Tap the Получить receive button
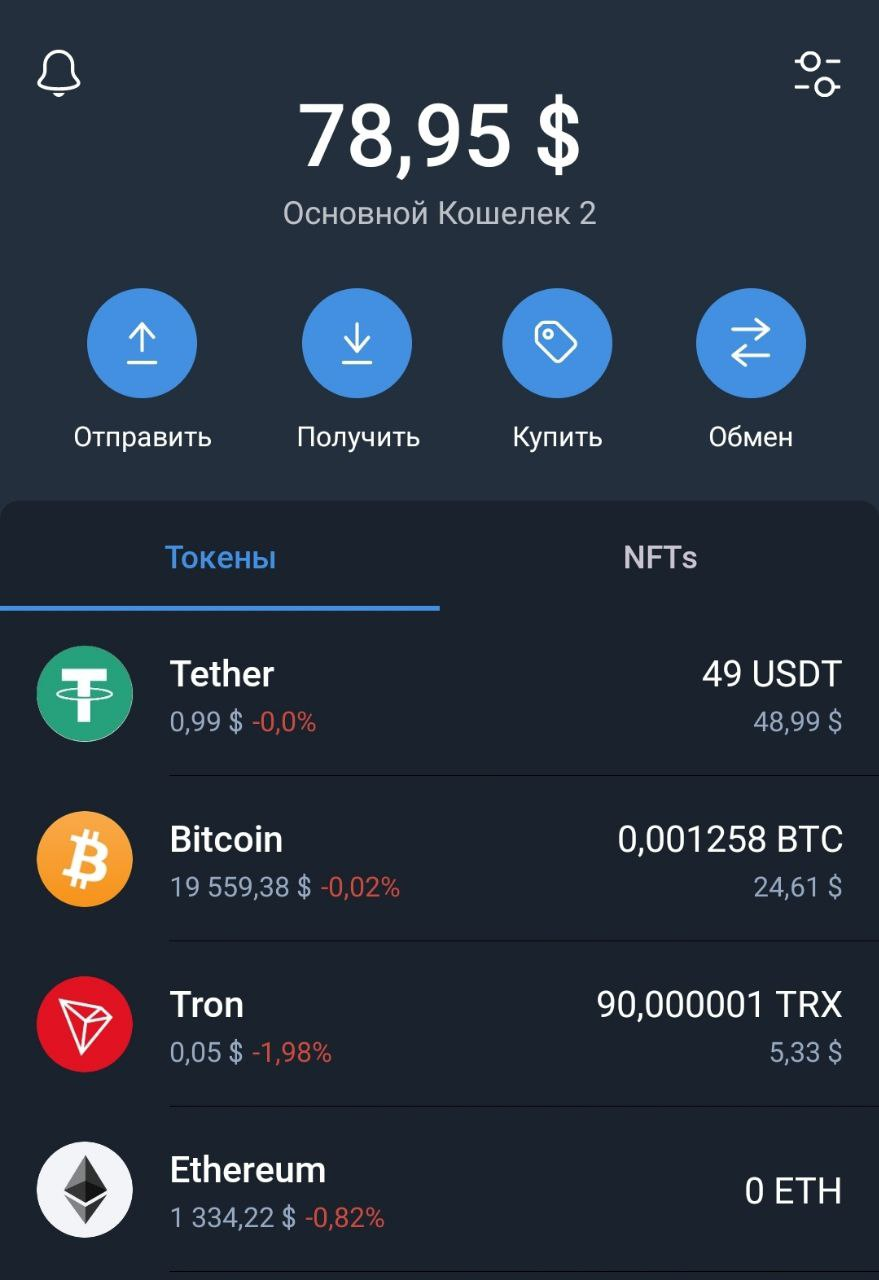The image size is (879, 1280). tap(357, 344)
